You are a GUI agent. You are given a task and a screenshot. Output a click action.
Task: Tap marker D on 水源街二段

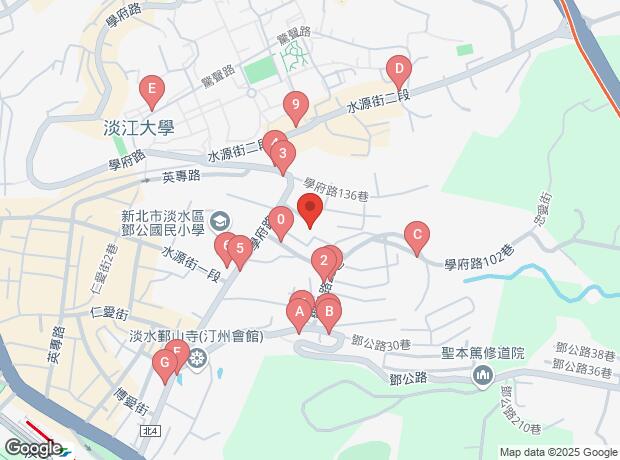click(399, 73)
